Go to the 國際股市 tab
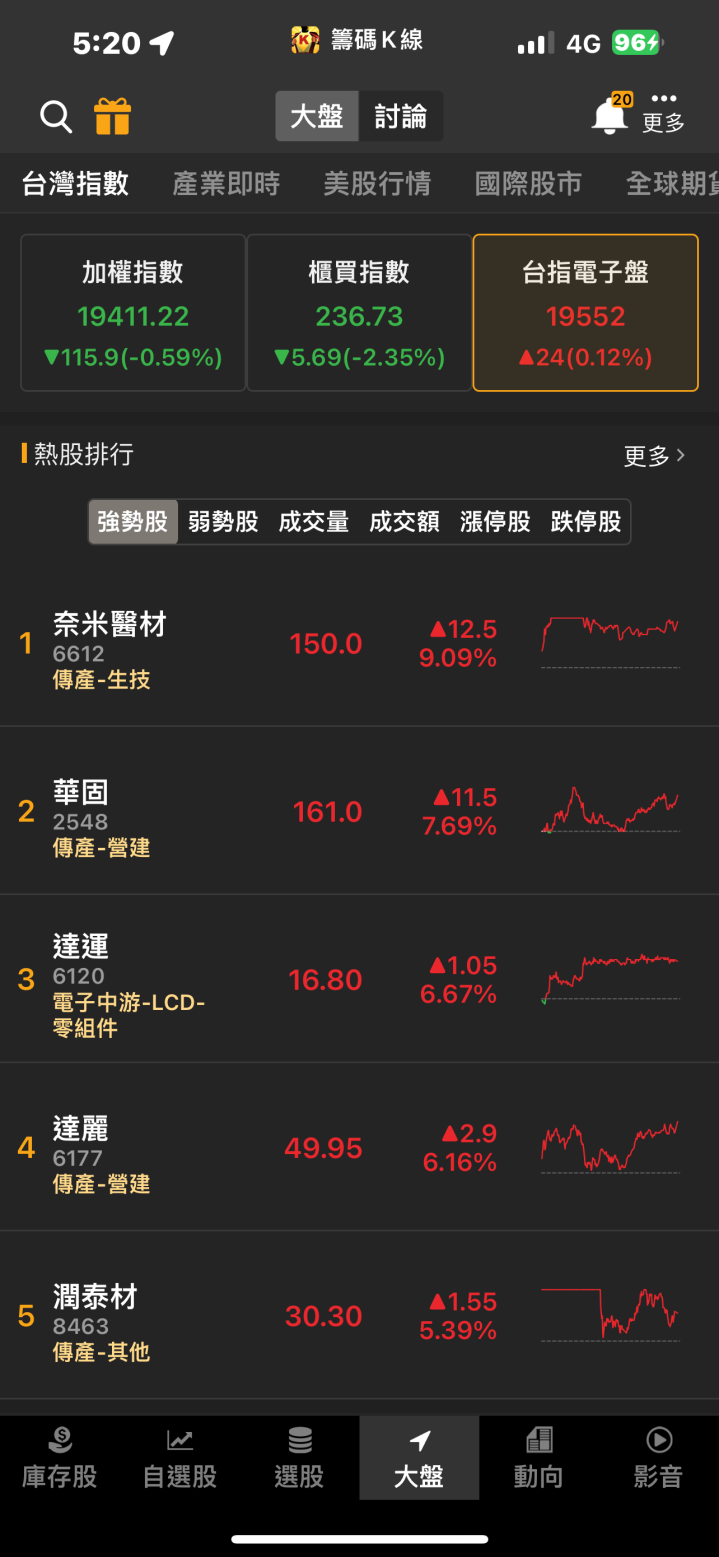Image resolution: width=719 pixels, height=1557 pixels. point(528,184)
